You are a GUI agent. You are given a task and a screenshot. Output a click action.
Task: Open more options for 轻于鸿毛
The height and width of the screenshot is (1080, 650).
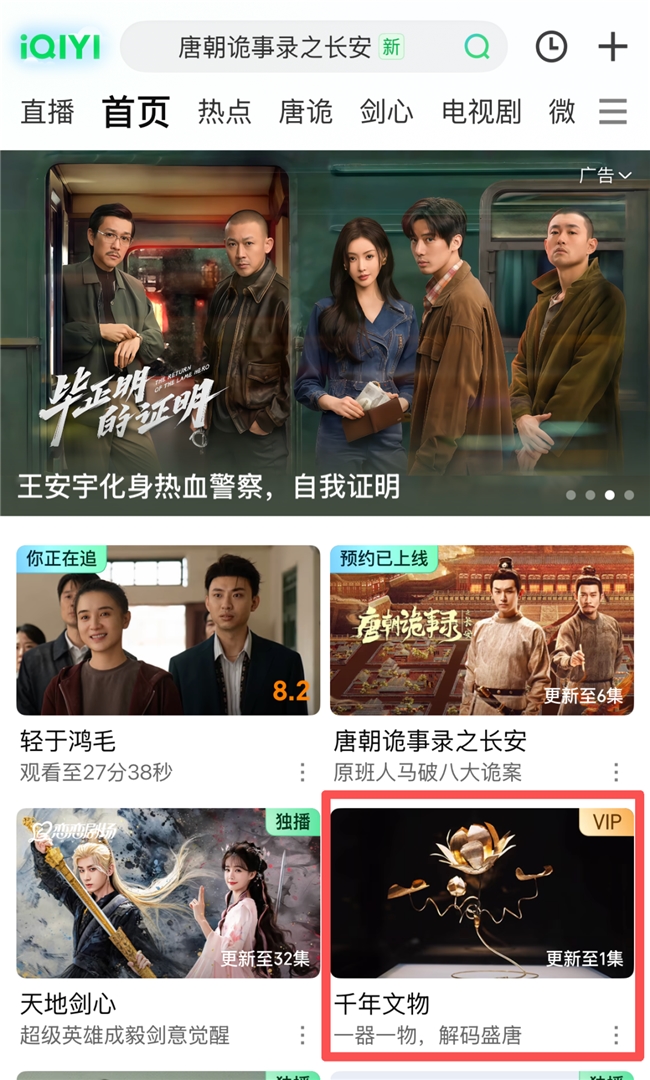(x=302, y=772)
